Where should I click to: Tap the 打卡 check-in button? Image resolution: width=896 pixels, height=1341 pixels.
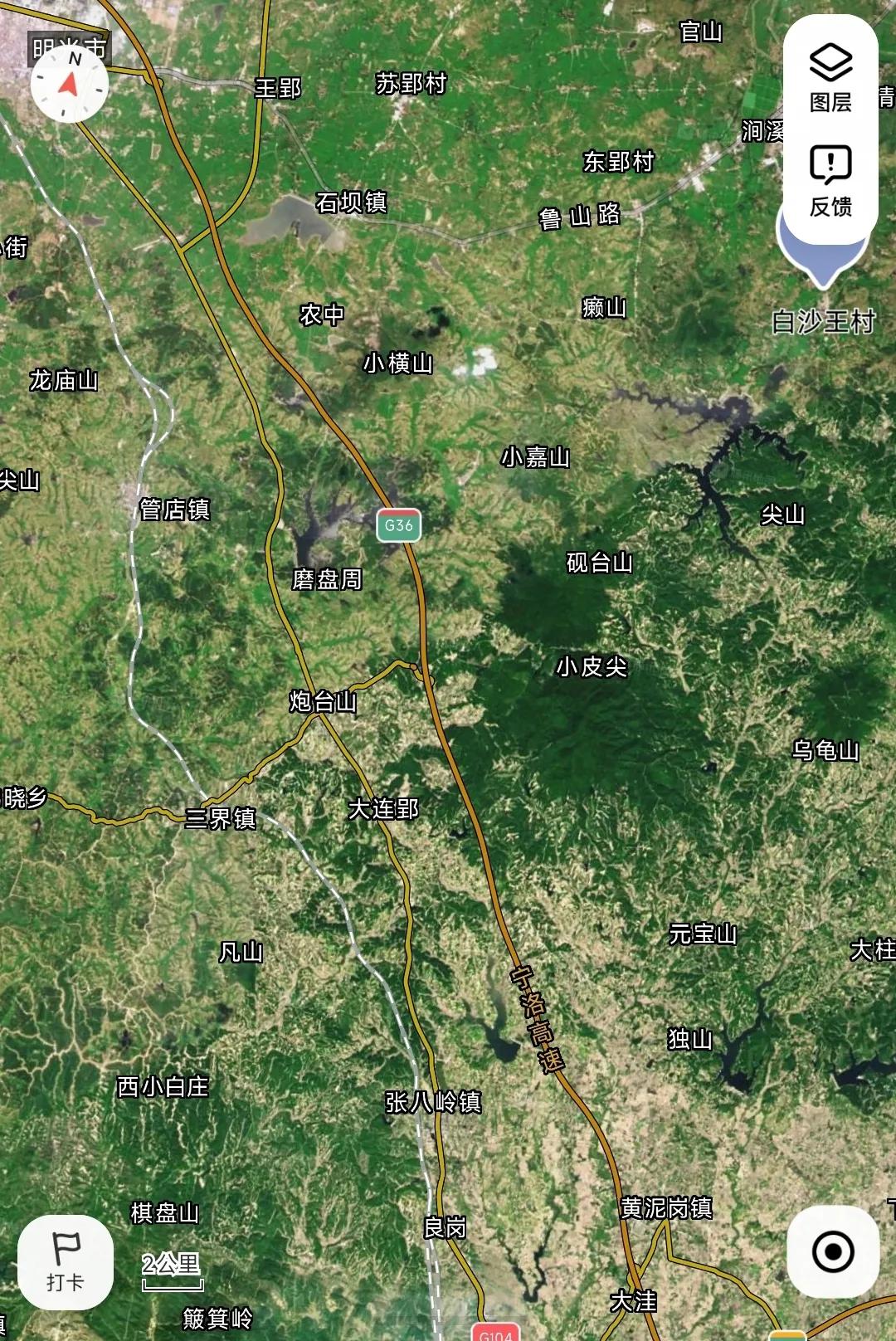[x=66, y=1261]
